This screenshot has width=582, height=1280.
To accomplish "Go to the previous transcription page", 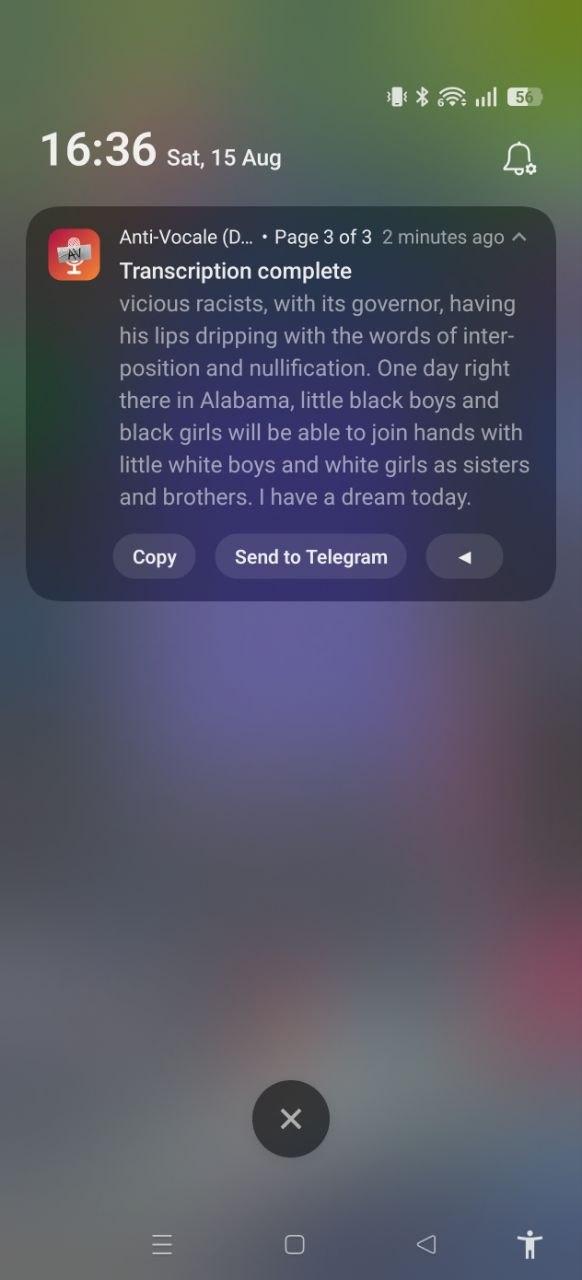I will point(464,557).
